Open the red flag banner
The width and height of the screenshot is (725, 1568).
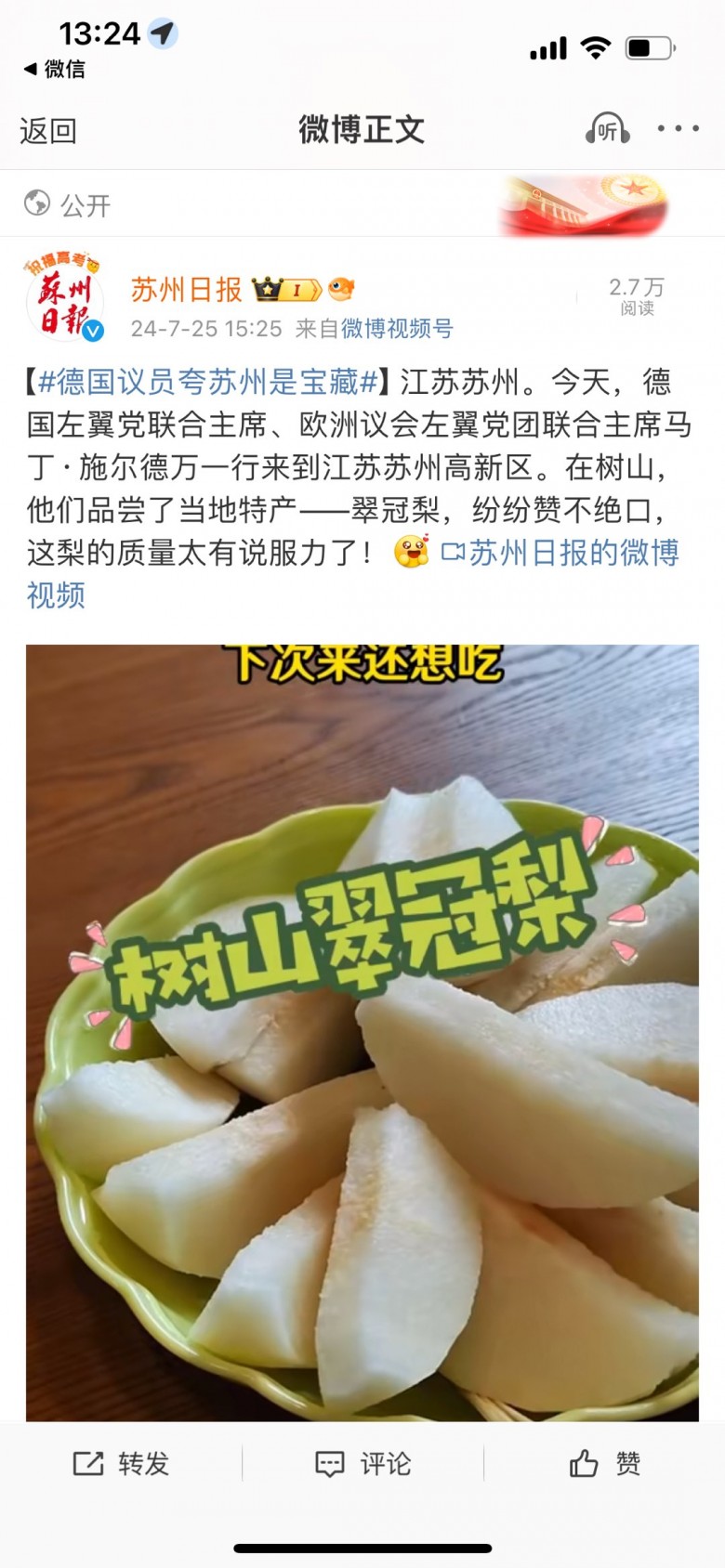click(x=583, y=204)
